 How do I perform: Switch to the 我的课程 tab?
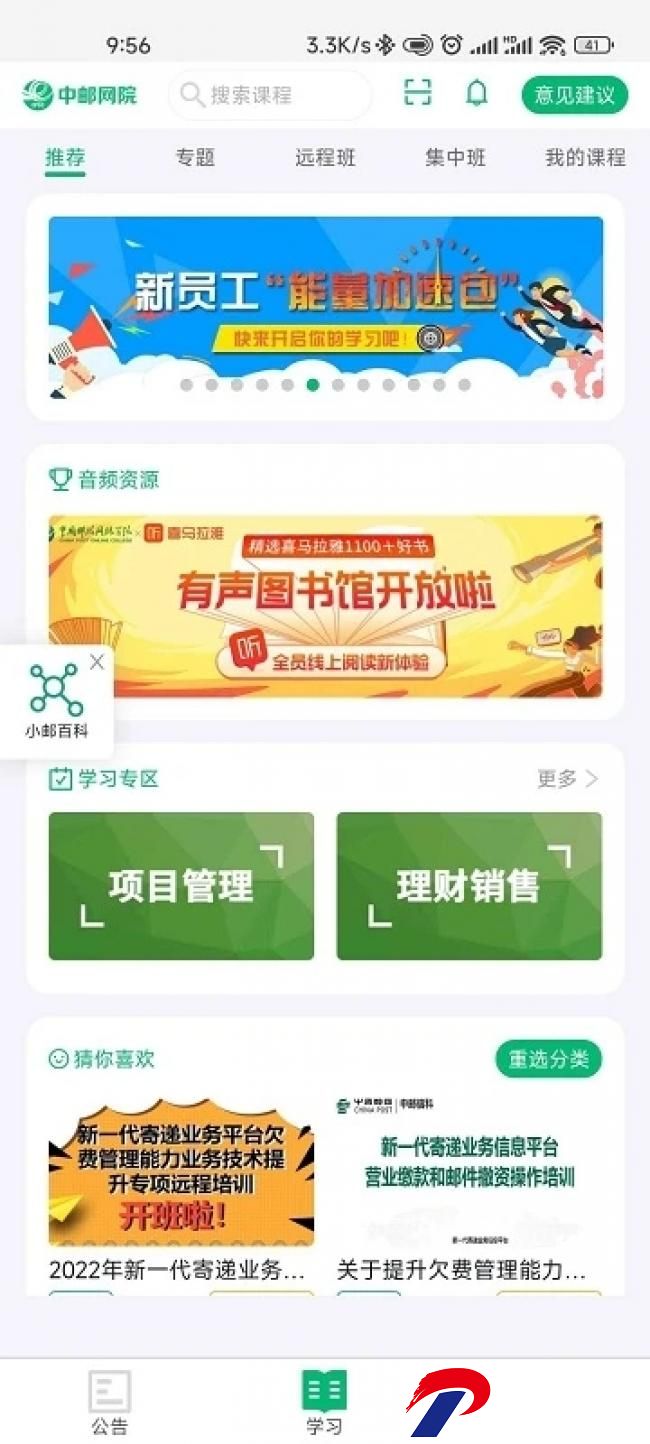coord(585,157)
